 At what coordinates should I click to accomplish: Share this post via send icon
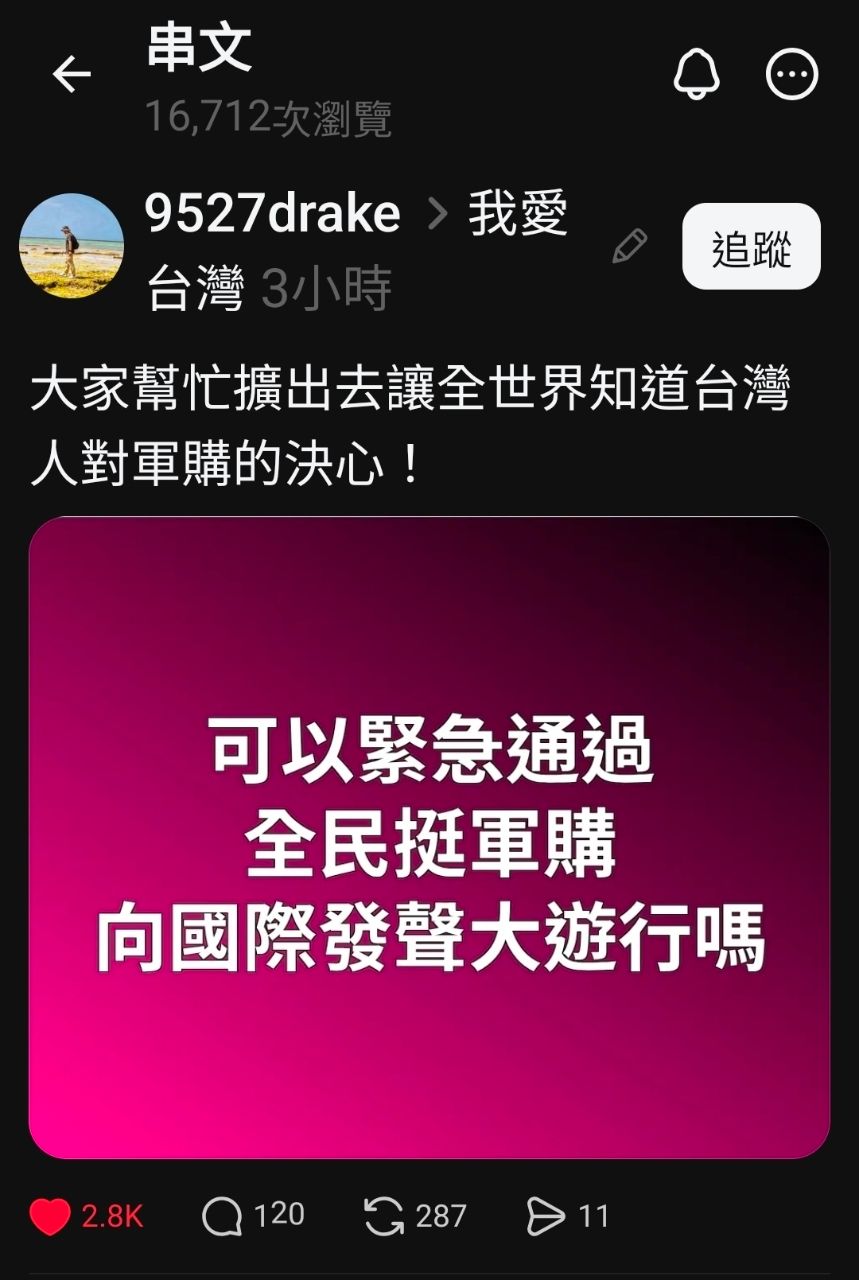[x=545, y=1216]
